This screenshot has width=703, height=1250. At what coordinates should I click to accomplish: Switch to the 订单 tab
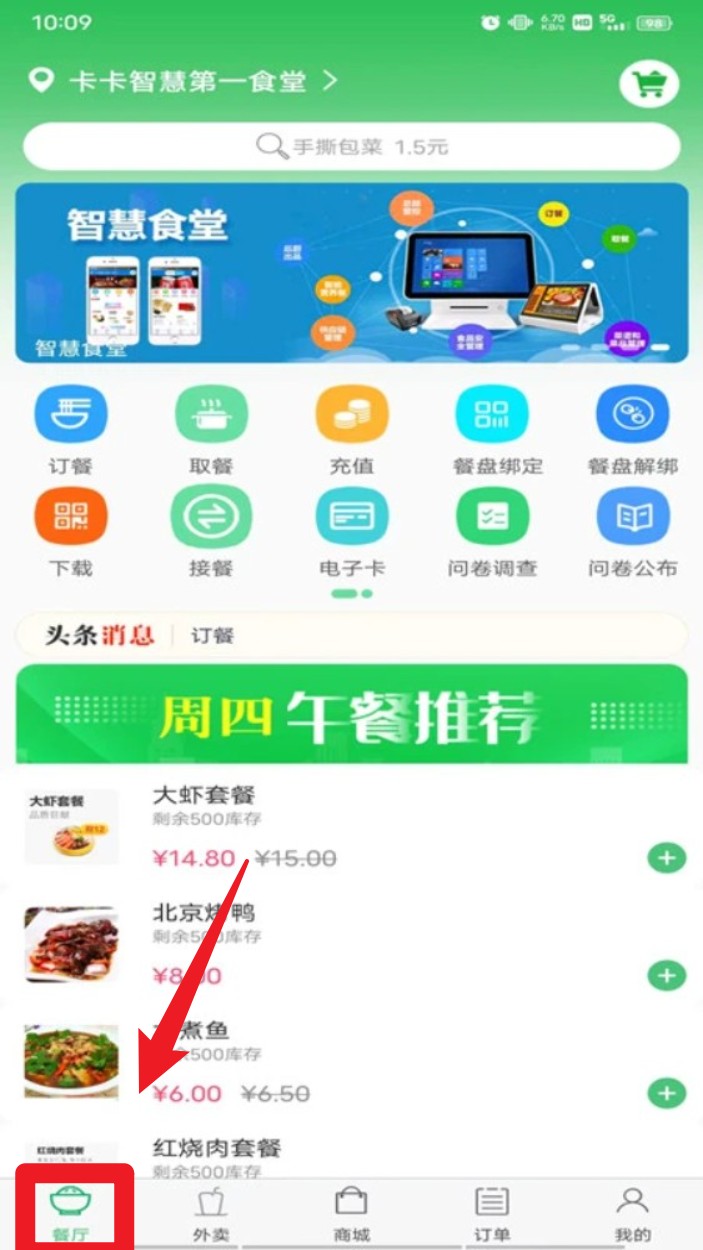tap(491, 1213)
